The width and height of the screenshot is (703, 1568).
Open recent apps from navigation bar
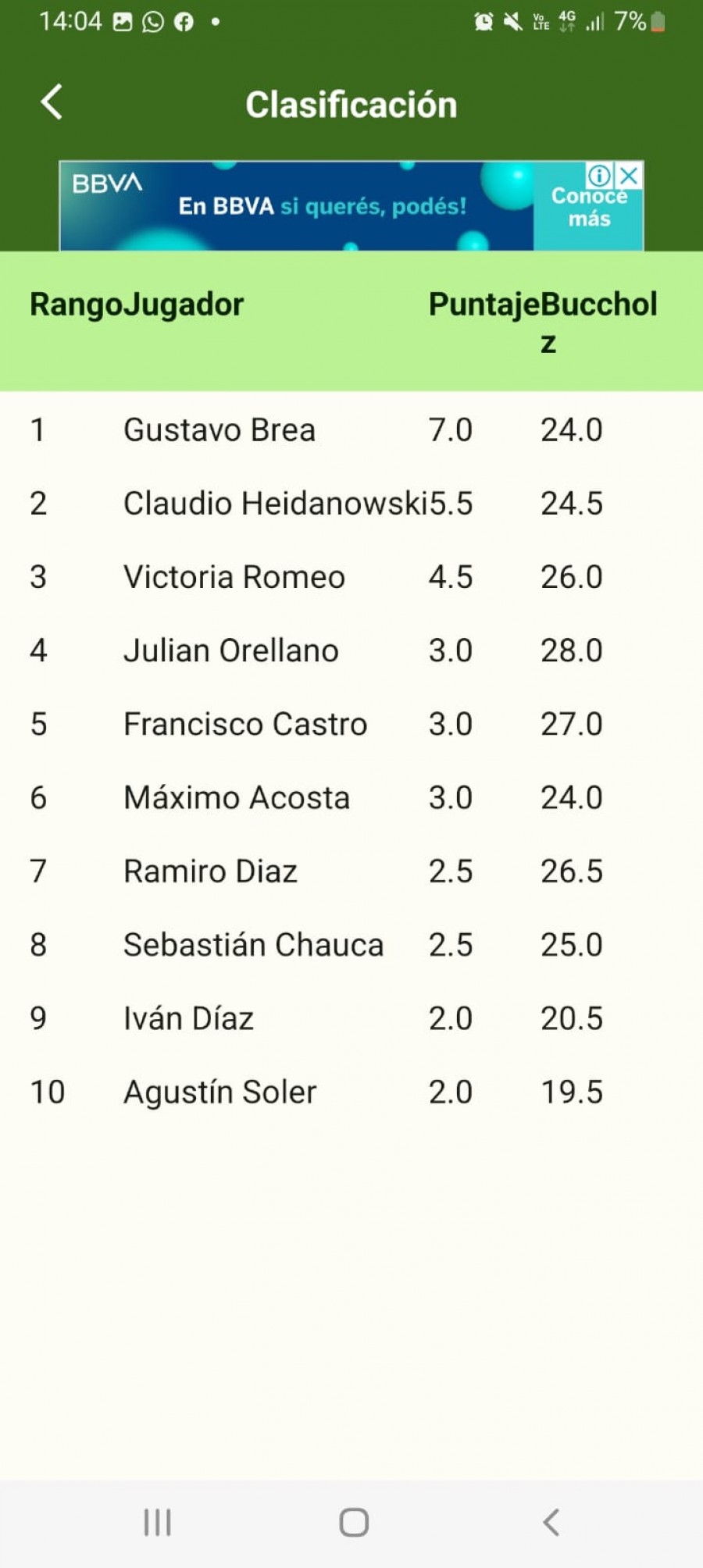(x=157, y=1522)
